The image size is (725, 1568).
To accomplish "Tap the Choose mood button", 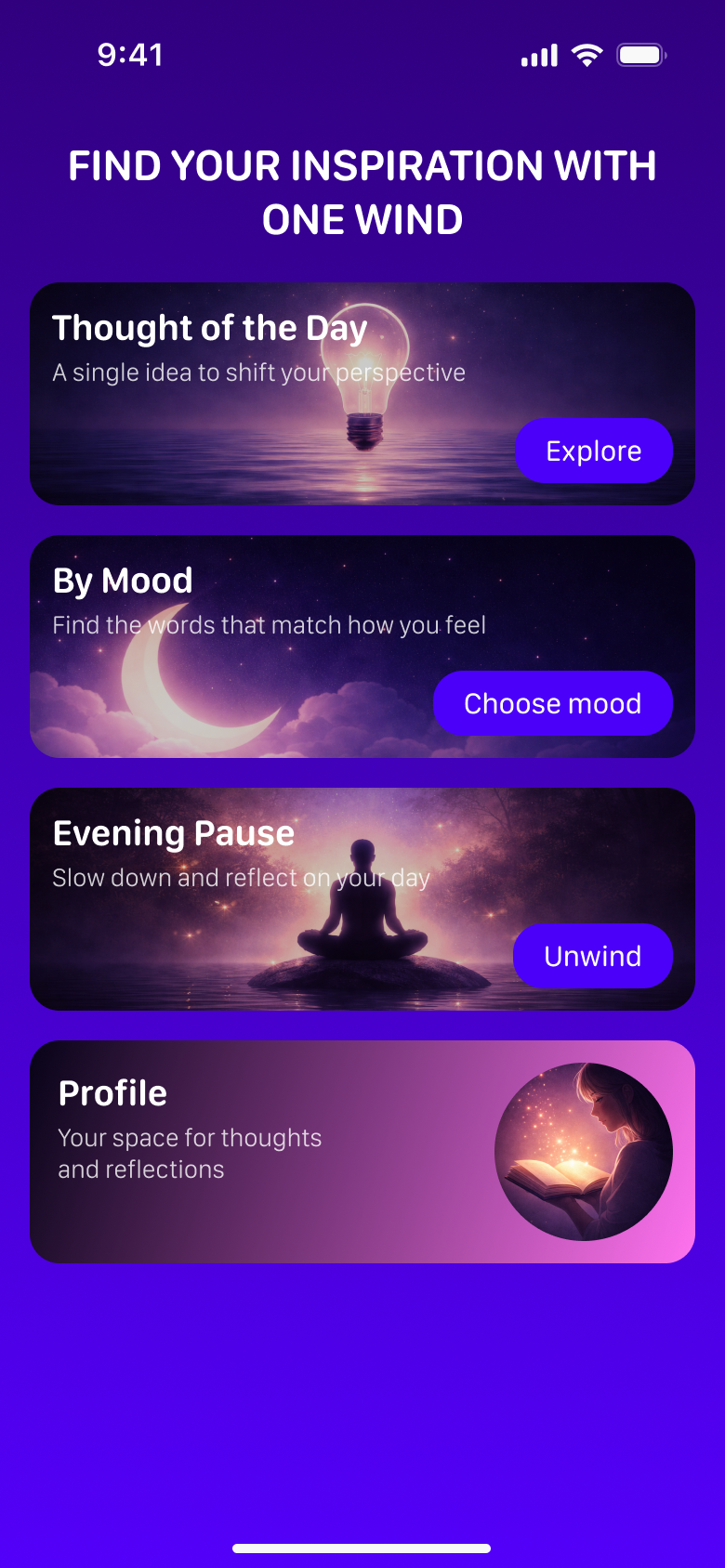I will pyautogui.click(x=553, y=703).
